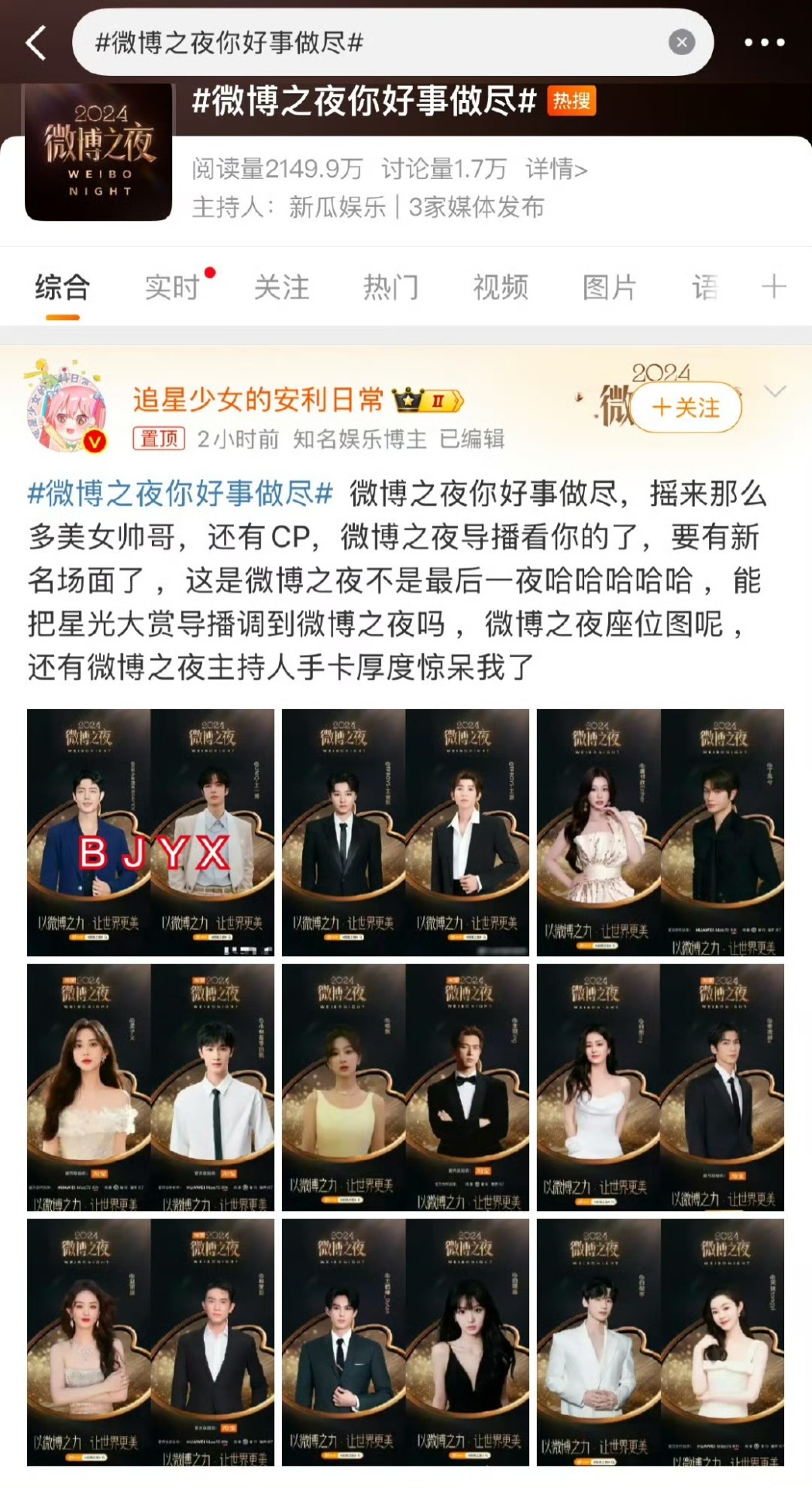Expand the post options chevron

775,391
